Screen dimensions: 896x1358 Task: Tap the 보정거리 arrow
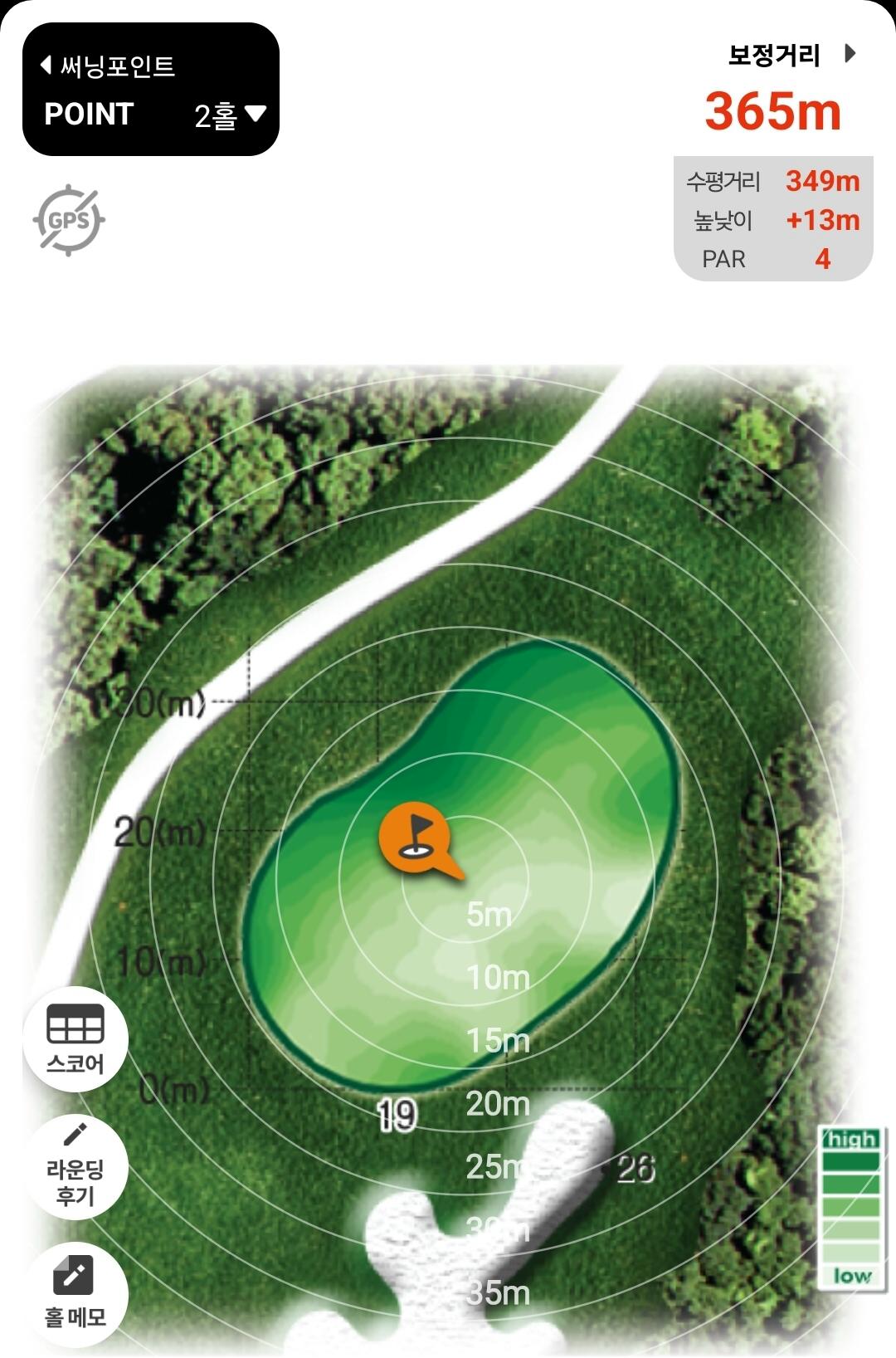[x=849, y=54]
